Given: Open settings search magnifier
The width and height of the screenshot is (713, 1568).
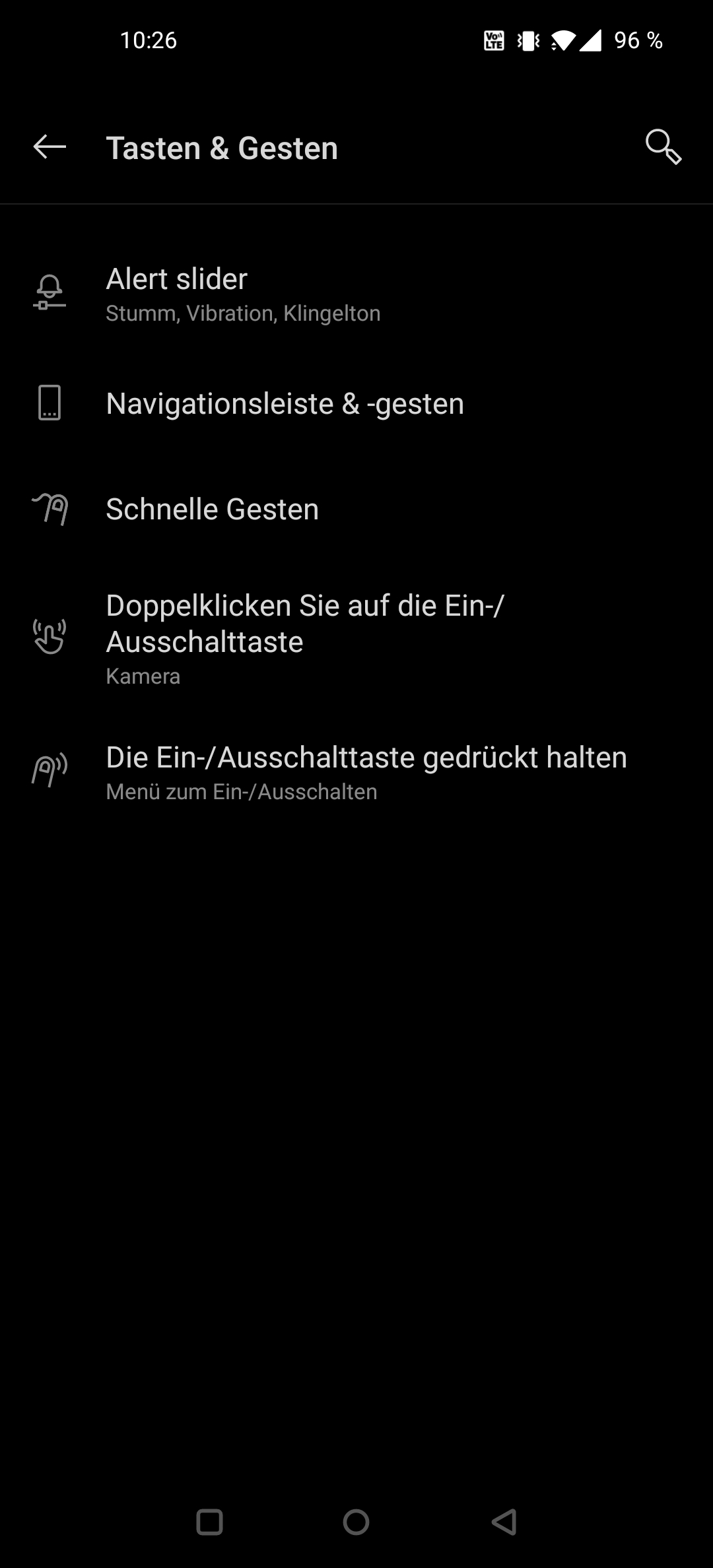Looking at the screenshot, I should click(663, 147).
